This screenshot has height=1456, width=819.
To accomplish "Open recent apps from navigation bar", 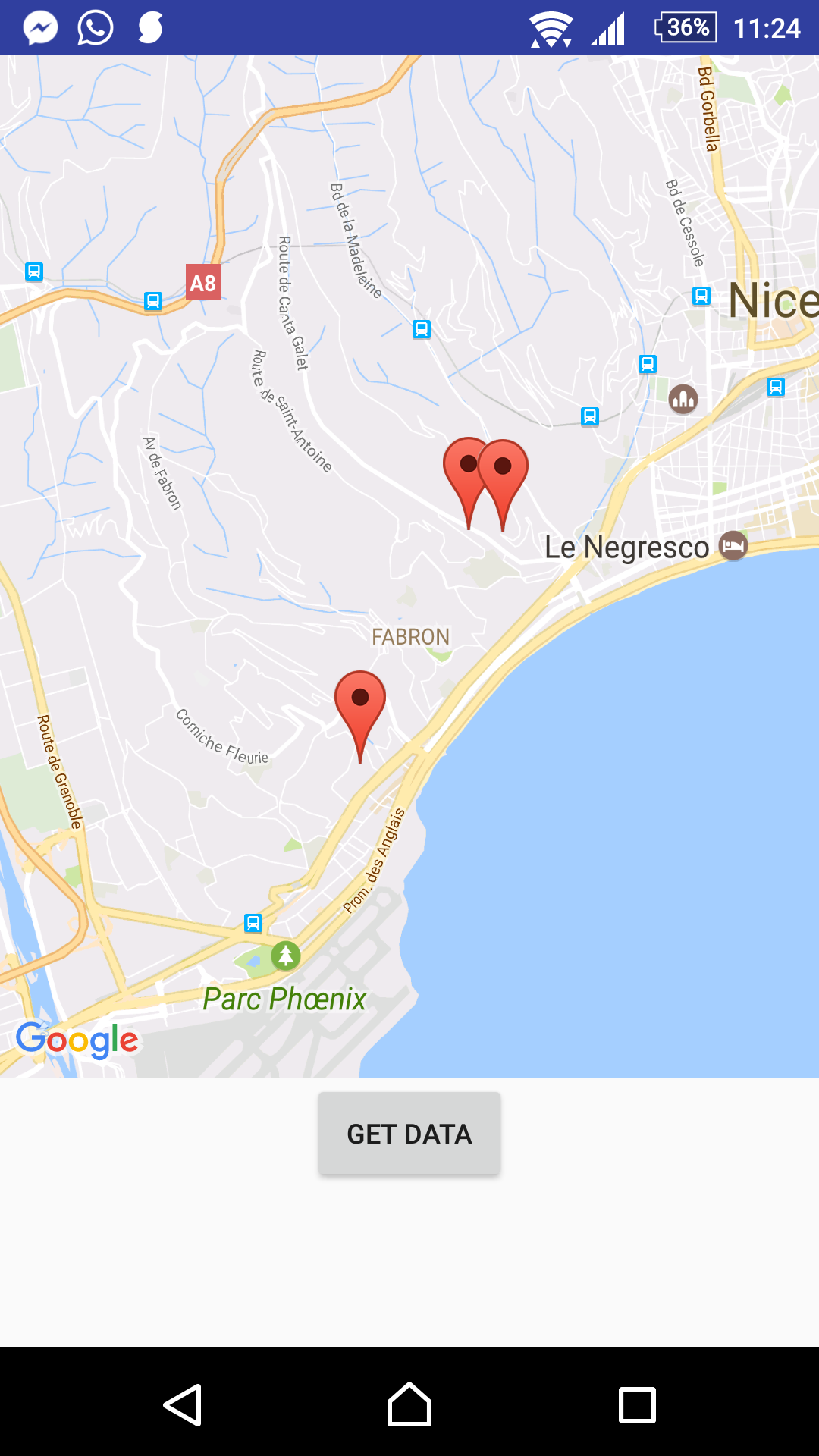I will [637, 1404].
